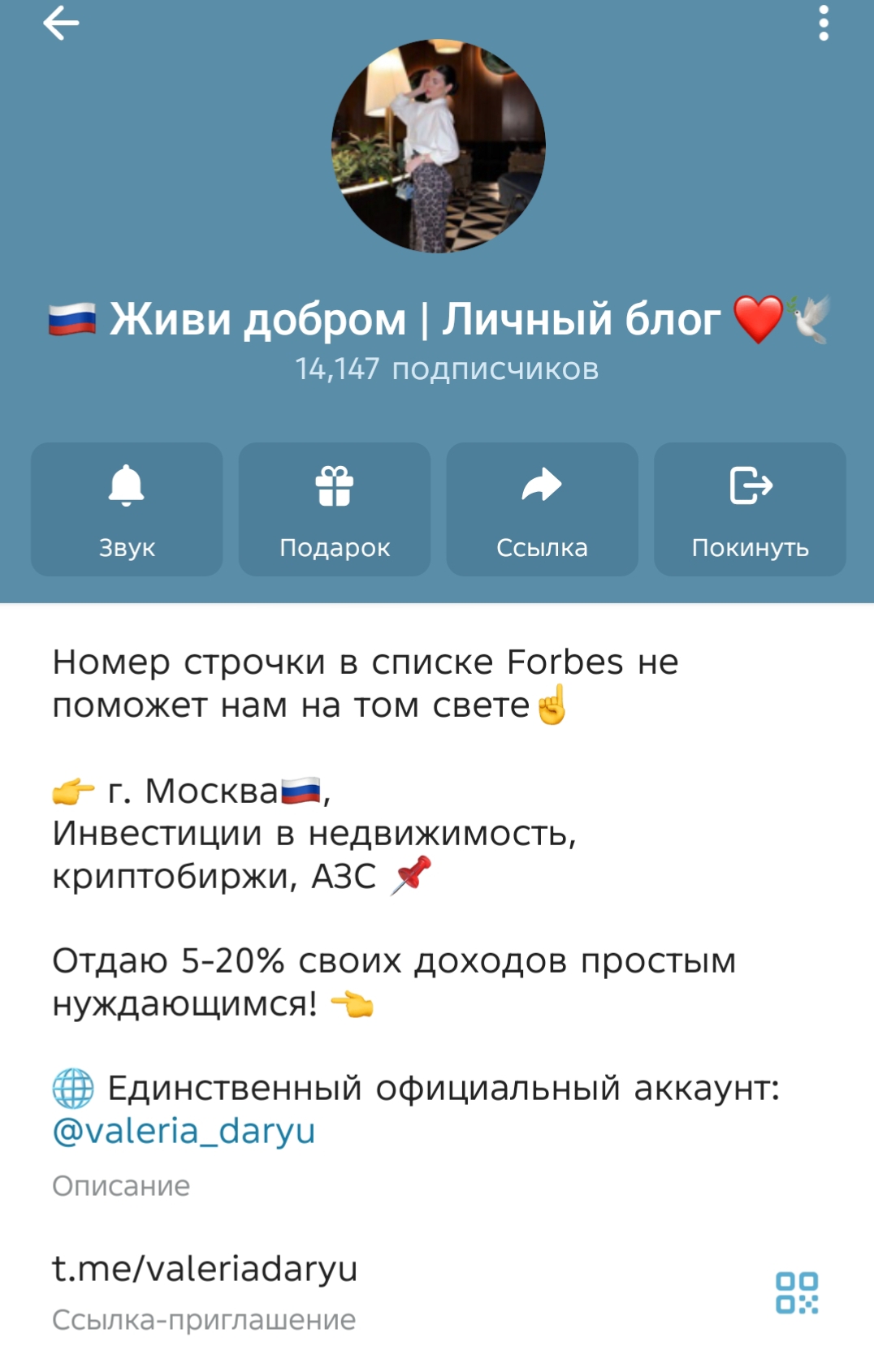Go back using the arrow icon

pyautogui.click(x=61, y=23)
